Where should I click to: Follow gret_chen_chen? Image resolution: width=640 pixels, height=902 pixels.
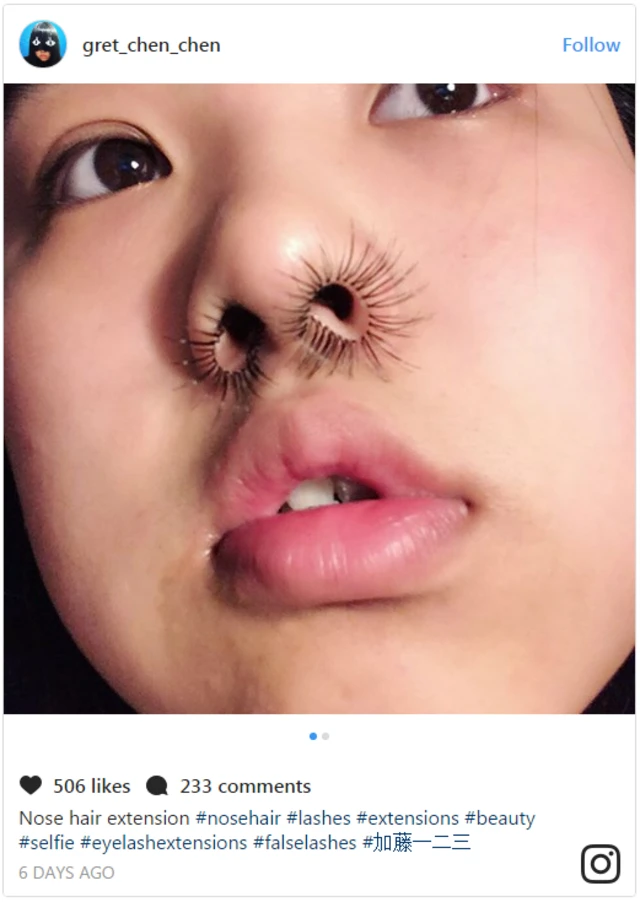(590, 45)
